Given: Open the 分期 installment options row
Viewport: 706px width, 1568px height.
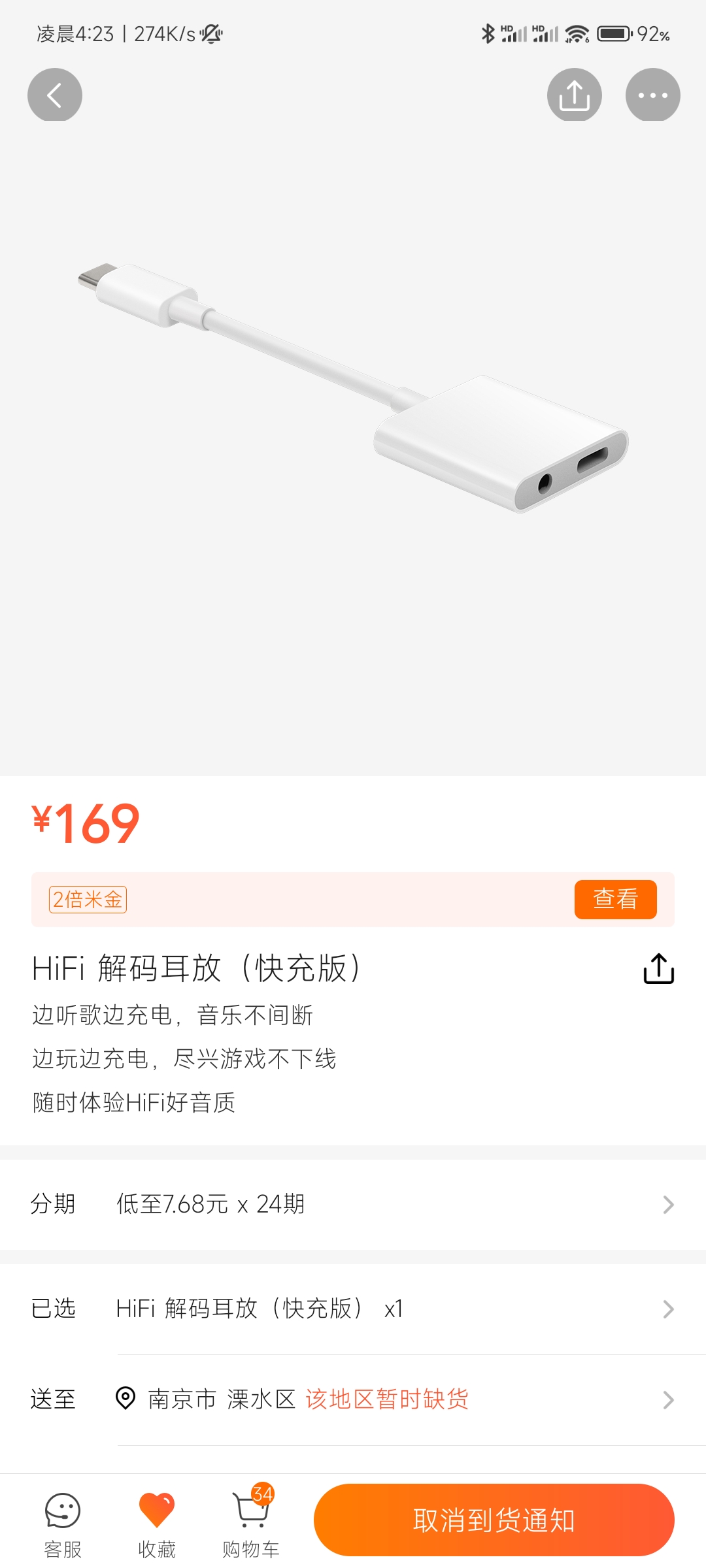Looking at the screenshot, I should (x=353, y=1204).
